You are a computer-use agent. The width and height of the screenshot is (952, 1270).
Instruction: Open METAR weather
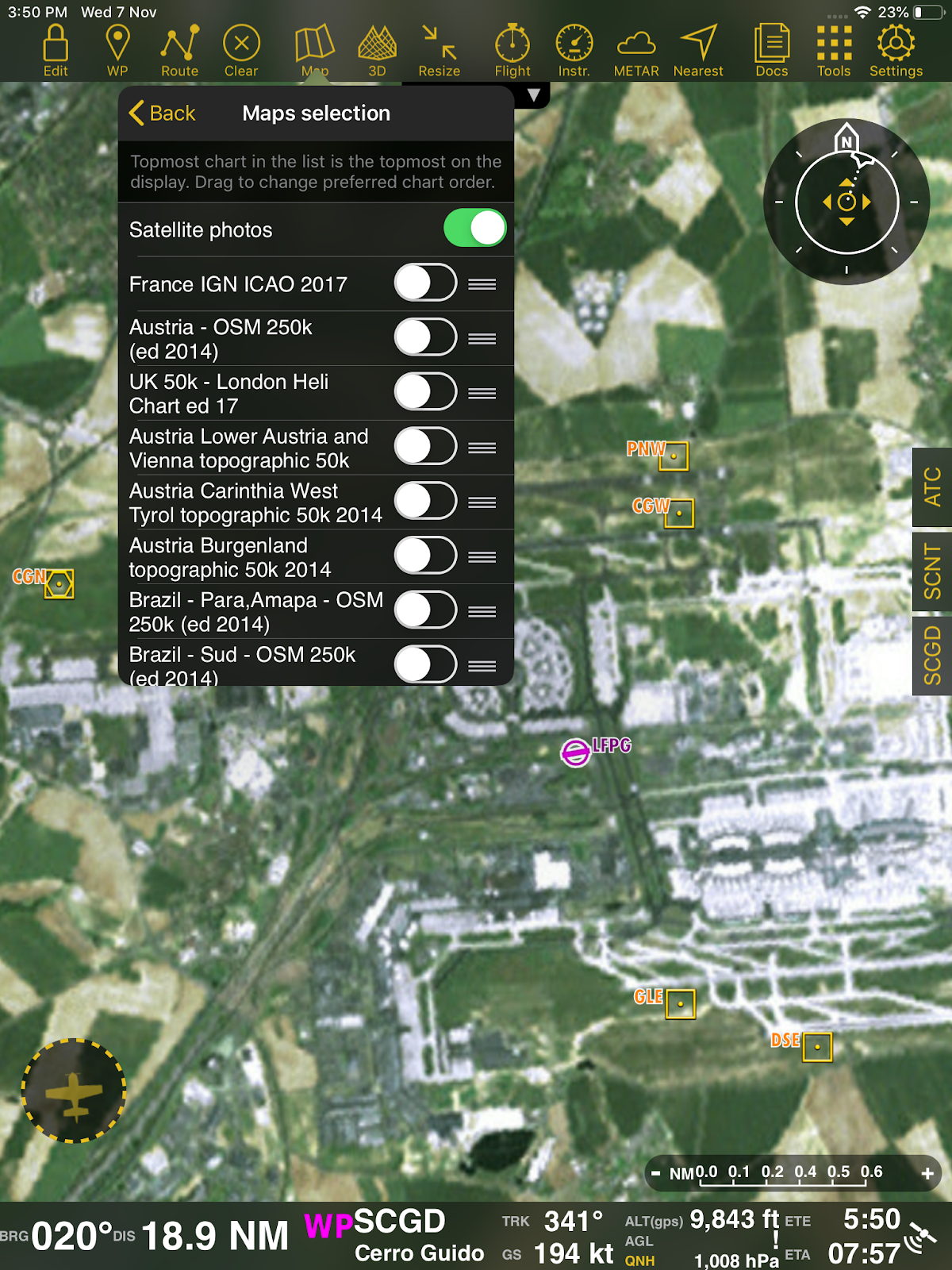point(636,51)
